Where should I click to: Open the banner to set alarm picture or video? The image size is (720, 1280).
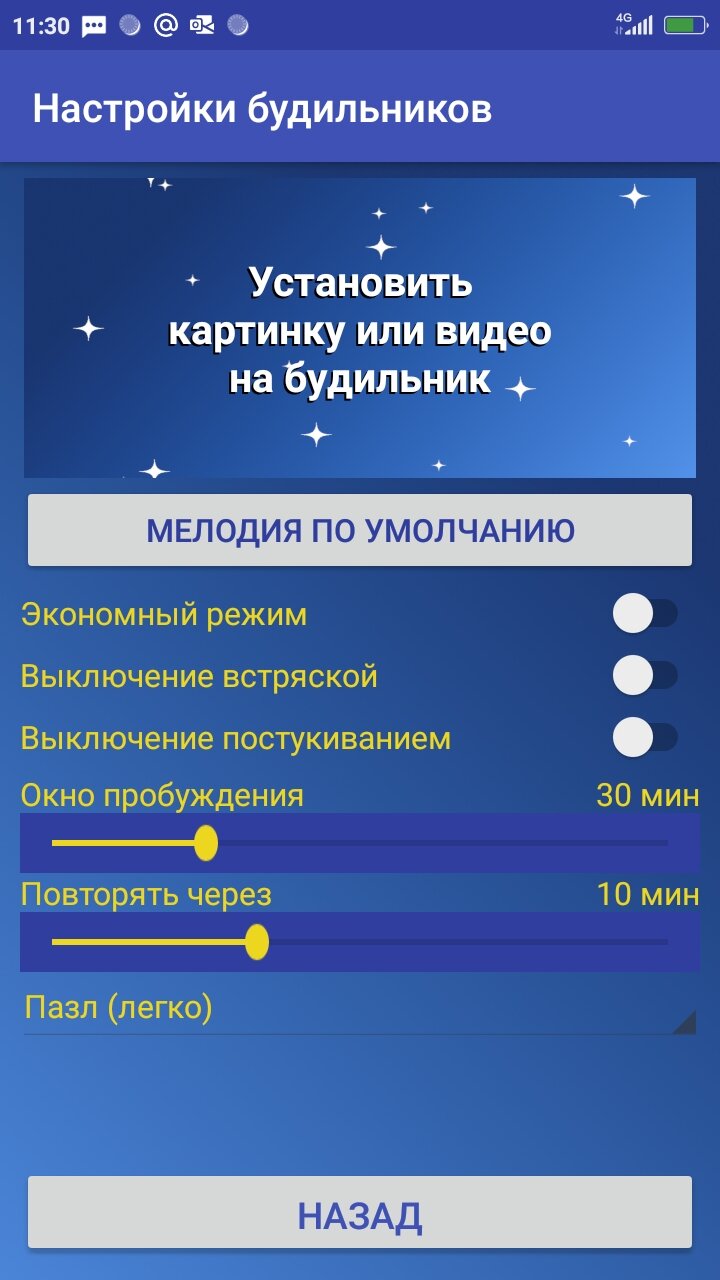pyautogui.click(x=360, y=328)
